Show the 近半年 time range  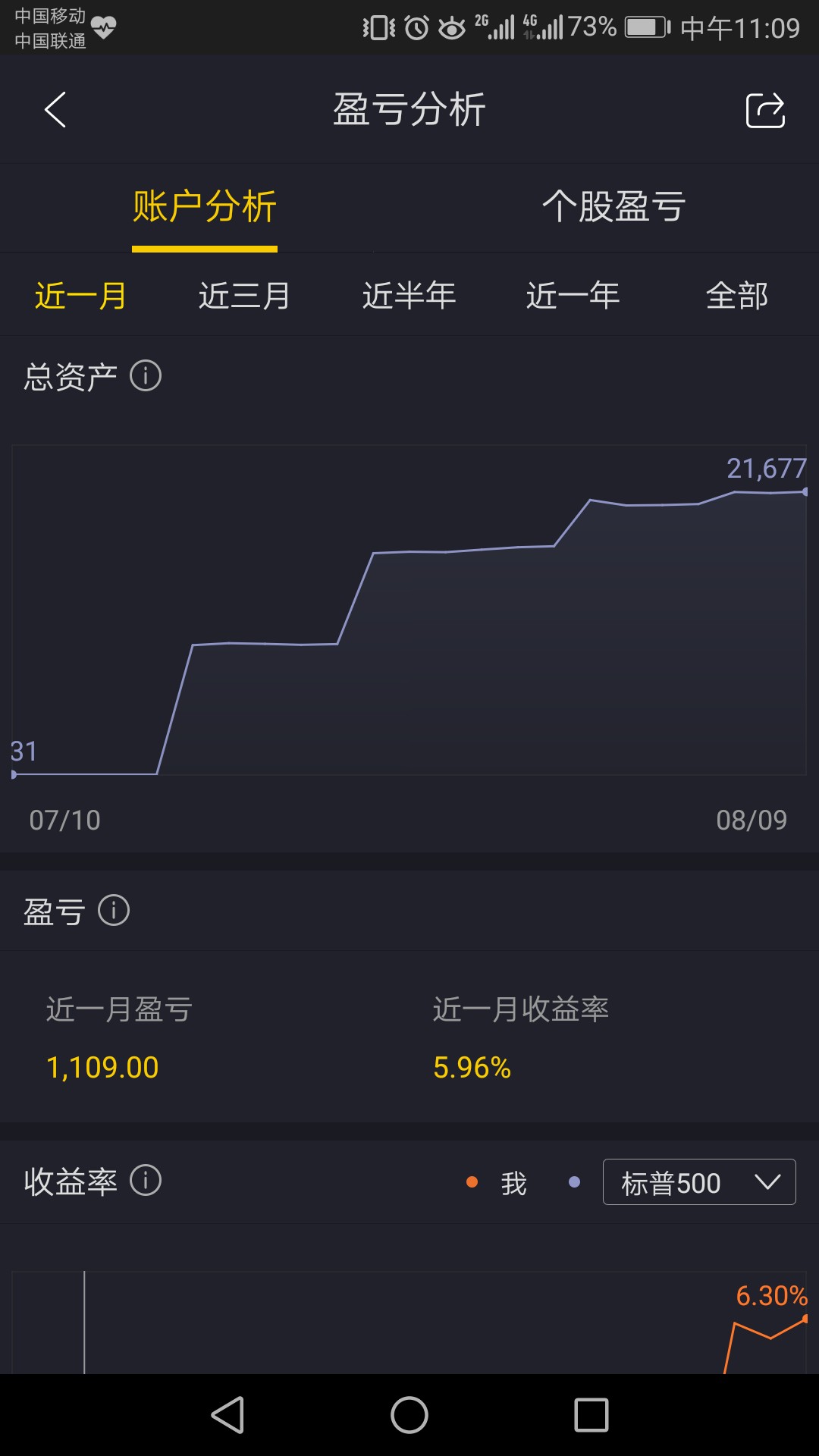click(409, 295)
